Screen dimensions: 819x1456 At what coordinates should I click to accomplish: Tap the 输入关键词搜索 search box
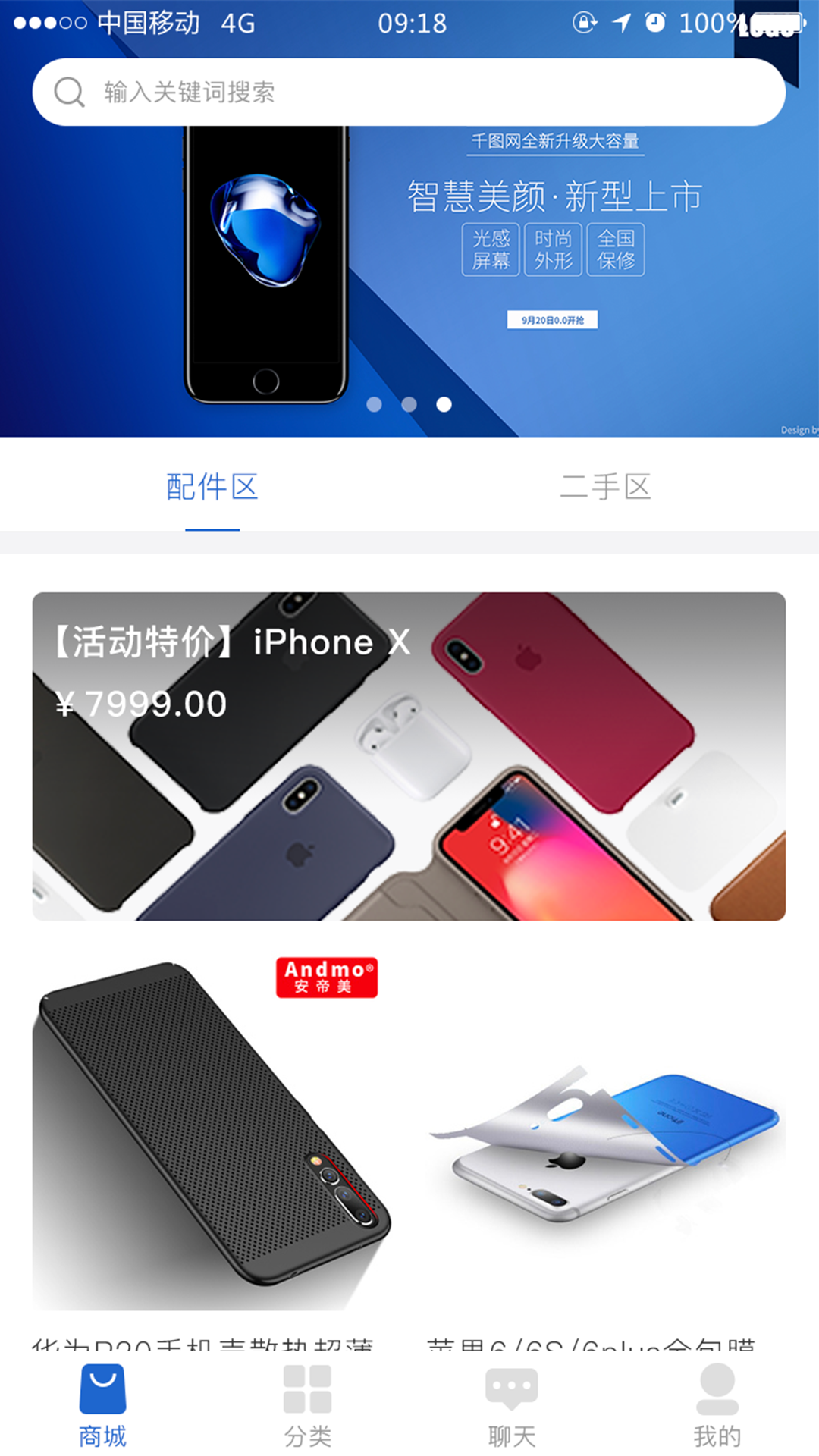[x=409, y=92]
